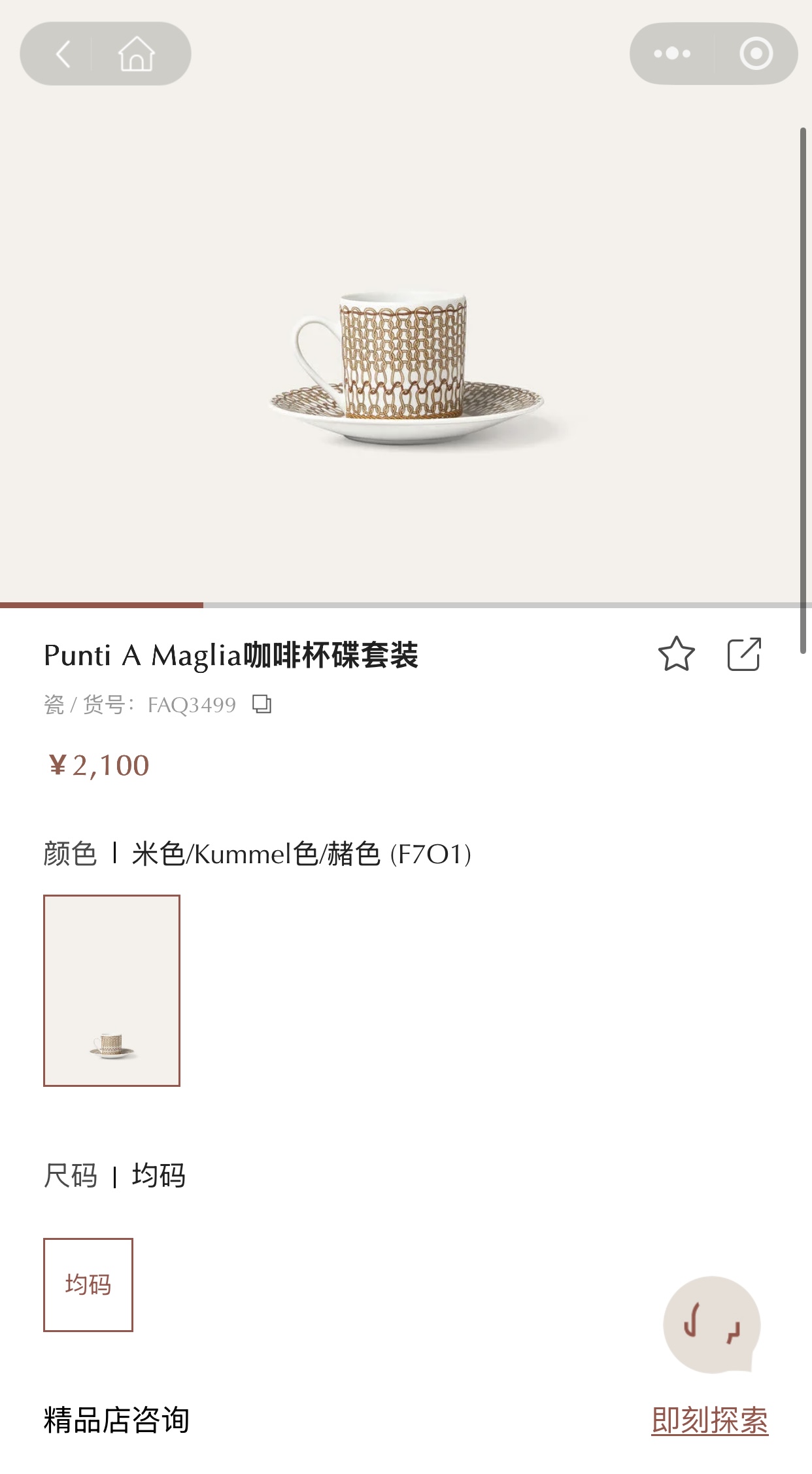Tap the 即刻探索 link
The image size is (812, 1474).
[x=710, y=1420]
